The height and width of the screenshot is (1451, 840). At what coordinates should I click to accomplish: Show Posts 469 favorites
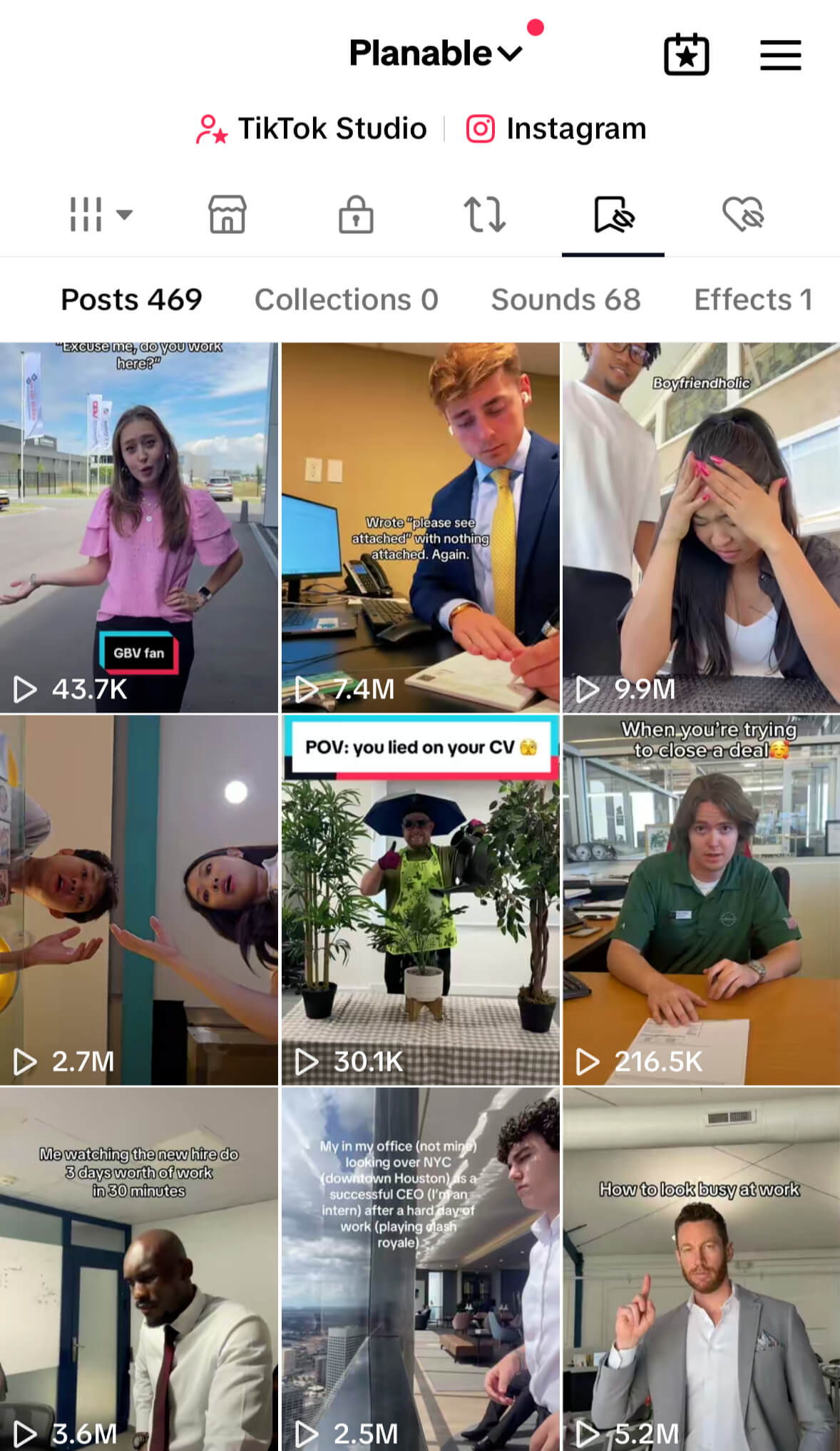pos(131,300)
